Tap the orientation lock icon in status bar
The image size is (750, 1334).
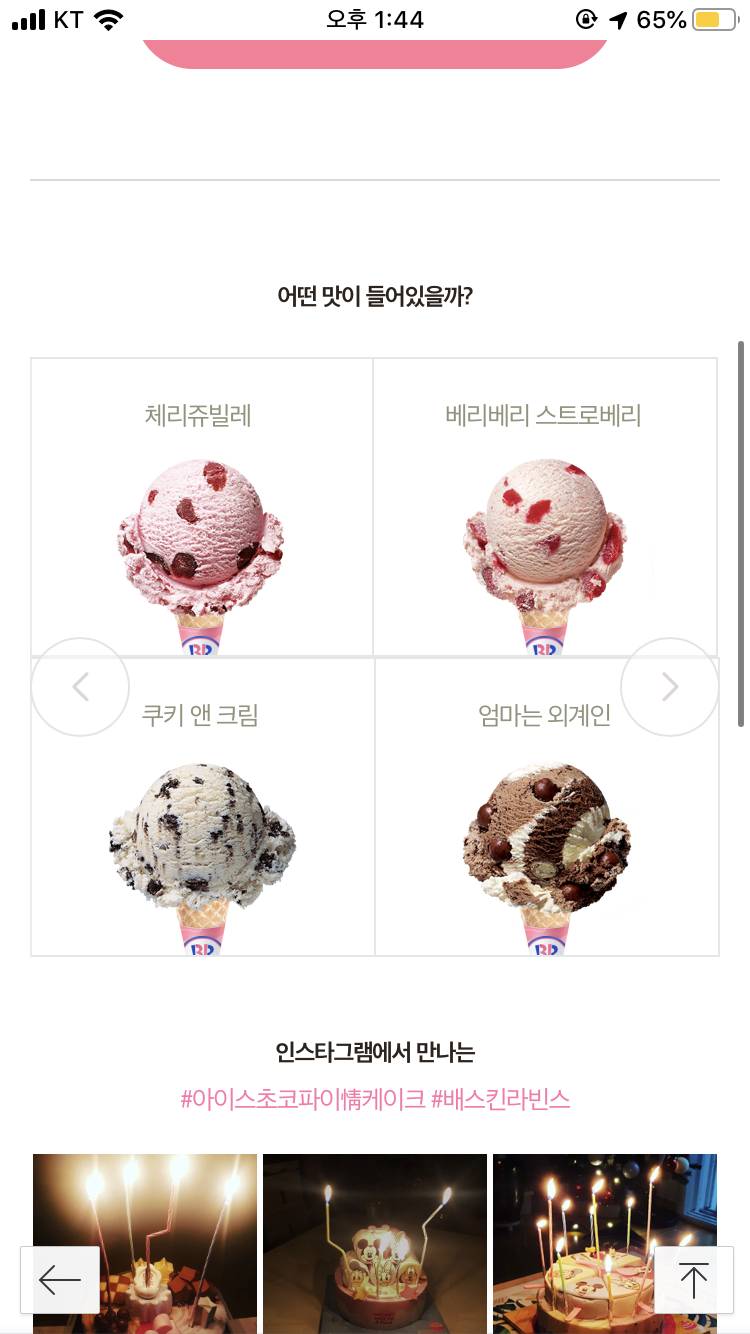click(588, 18)
